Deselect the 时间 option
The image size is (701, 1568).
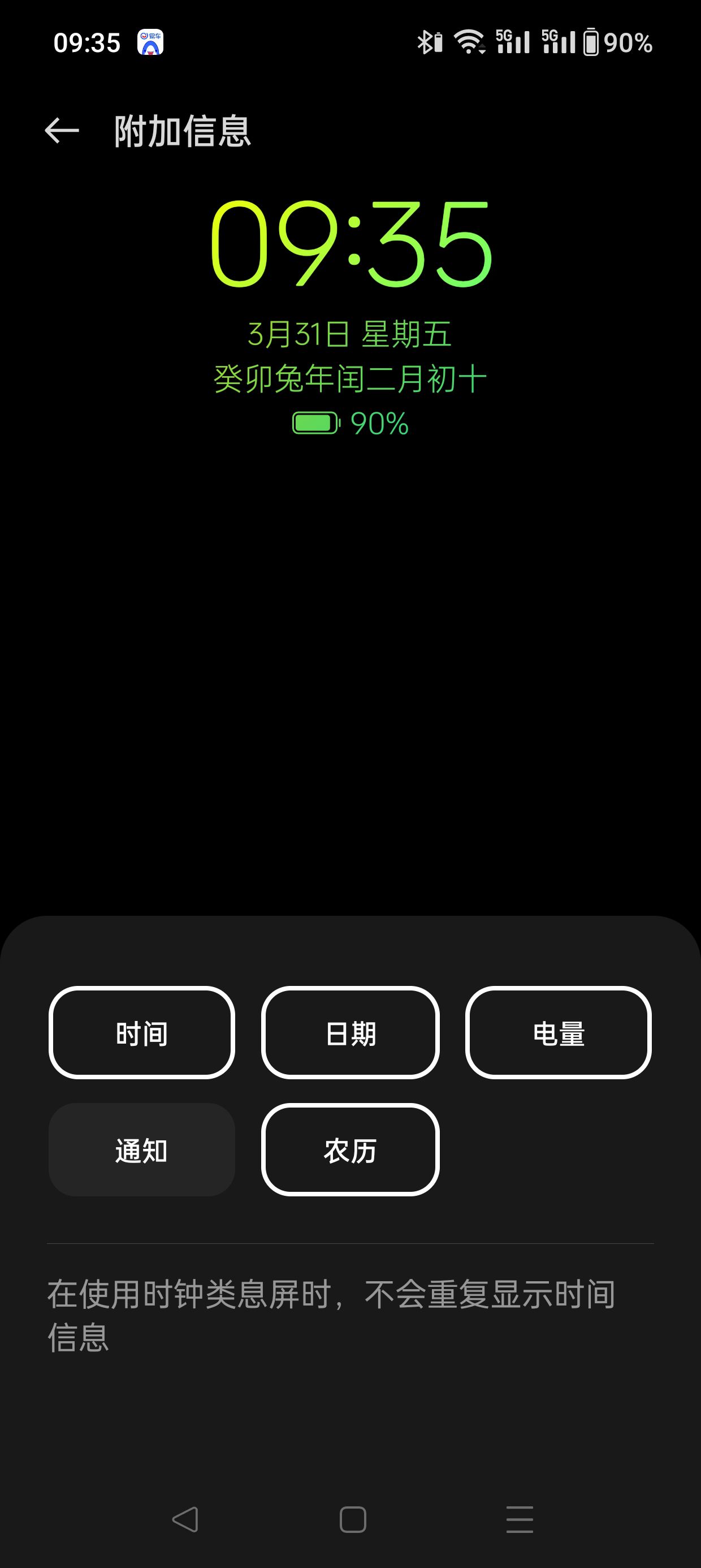tap(142, 1033)
